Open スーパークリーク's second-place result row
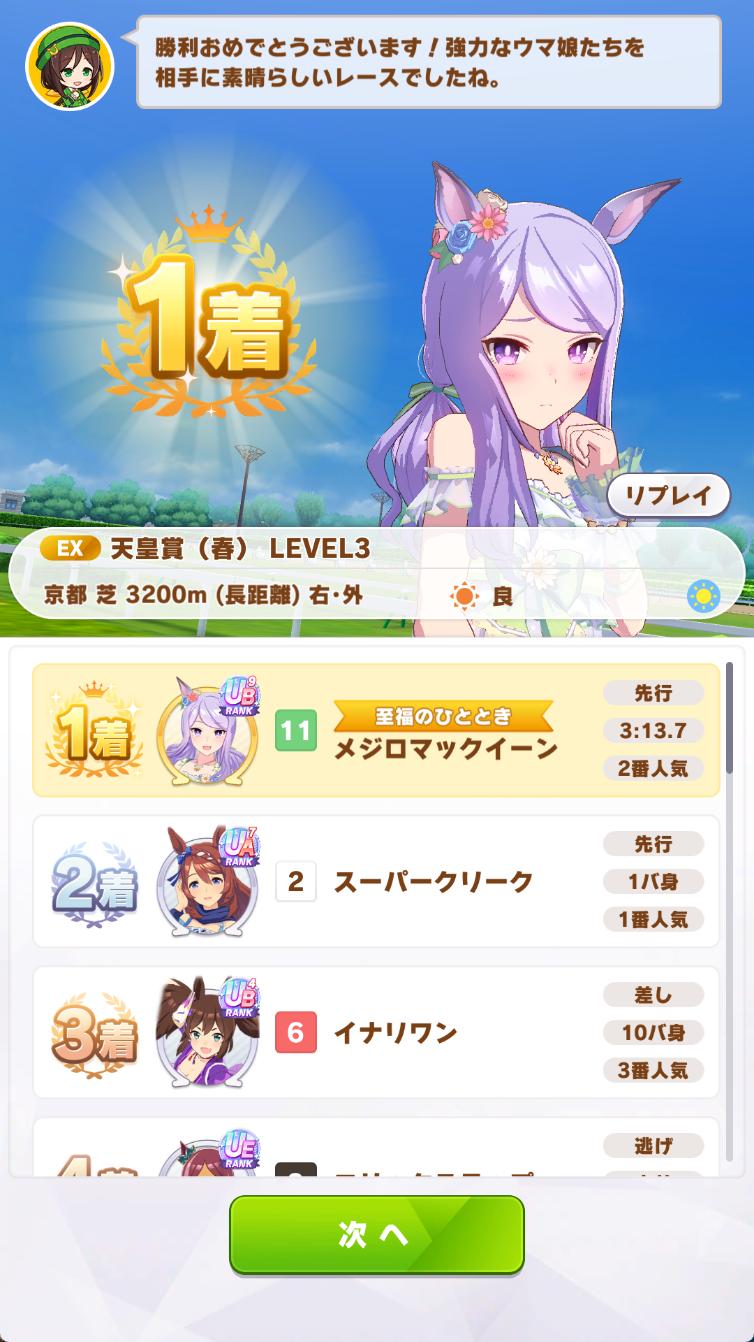Viewport: 754px width, 1342px height. (376, 881)
